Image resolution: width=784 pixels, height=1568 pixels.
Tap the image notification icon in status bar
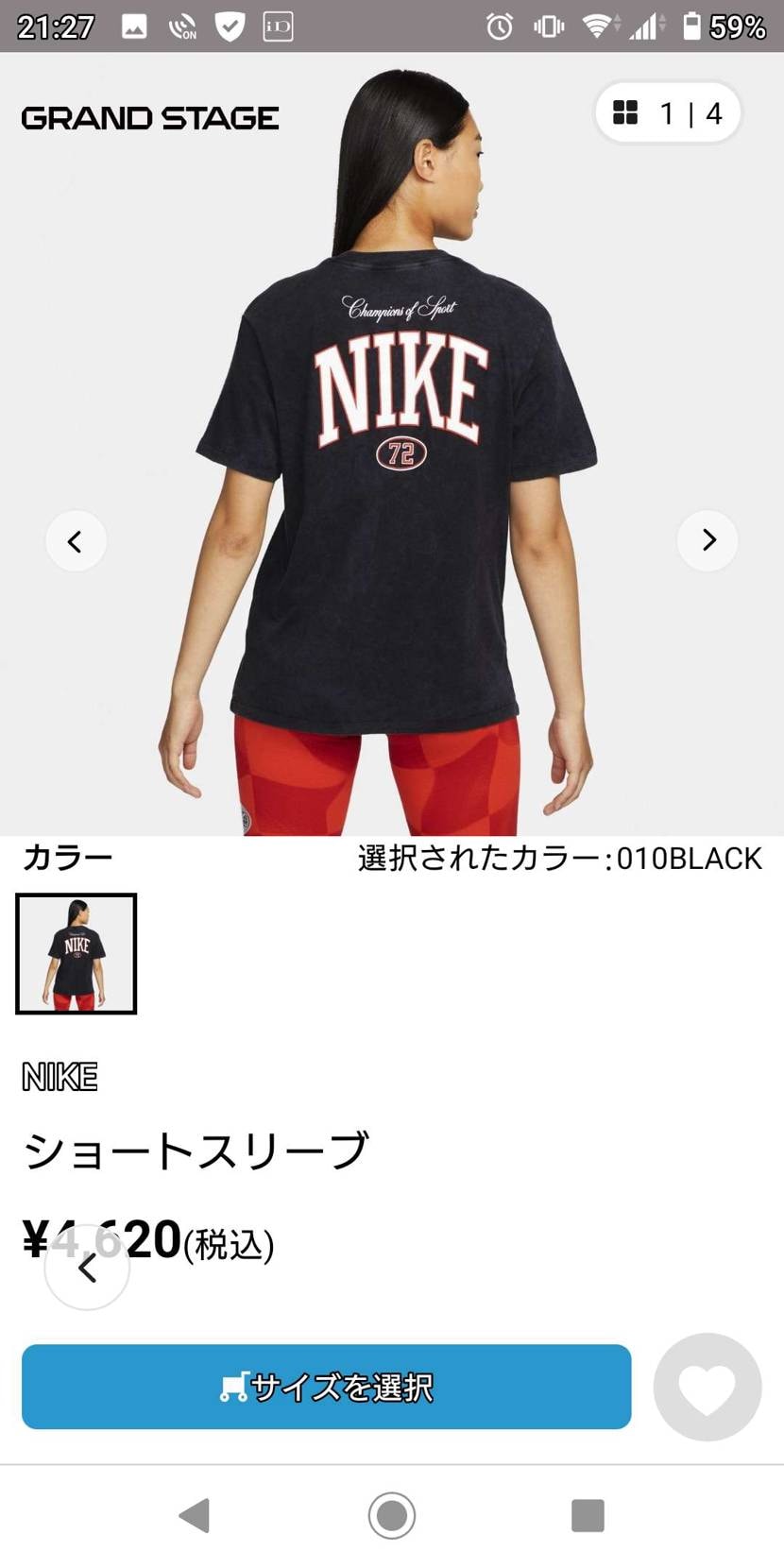point(134,26)
